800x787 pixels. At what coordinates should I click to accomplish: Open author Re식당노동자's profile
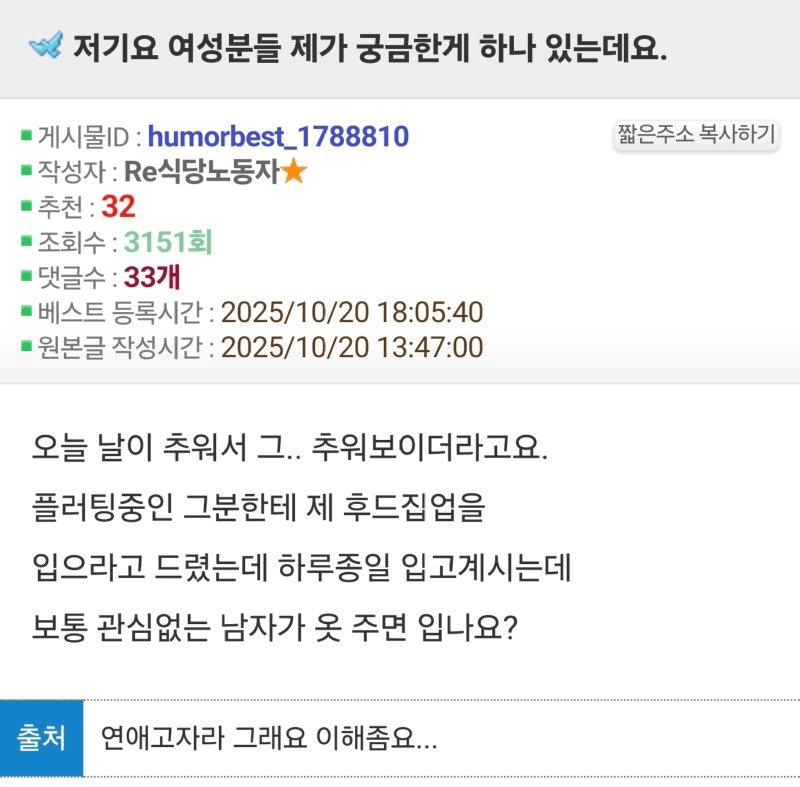coord(201,172)
